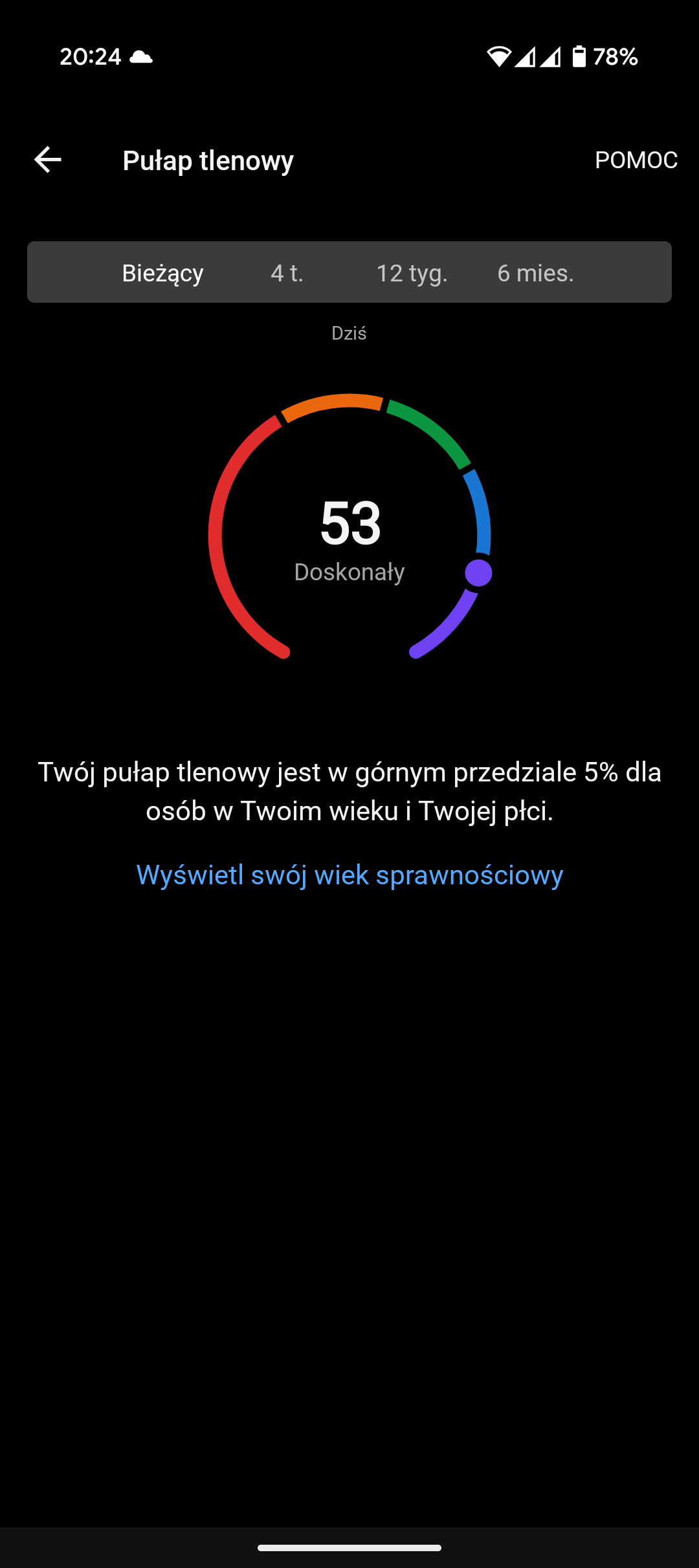The width and height of the screenshot is (699, 1568).
Task: Switch to the 12 tyg. view
Action: point(412,273)
